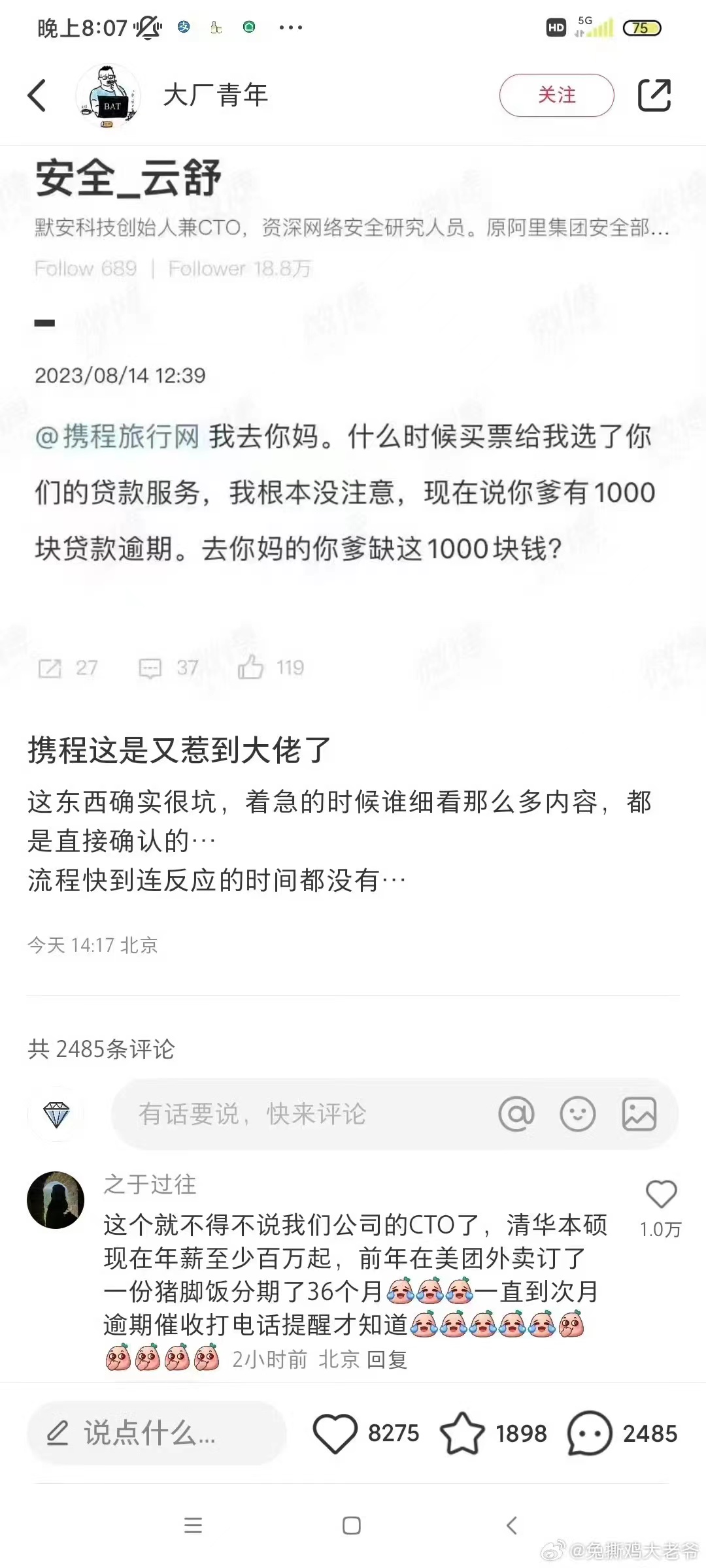Open the emoji picker in comment box
706x1568 pixels.
[x=578, y=1114]
